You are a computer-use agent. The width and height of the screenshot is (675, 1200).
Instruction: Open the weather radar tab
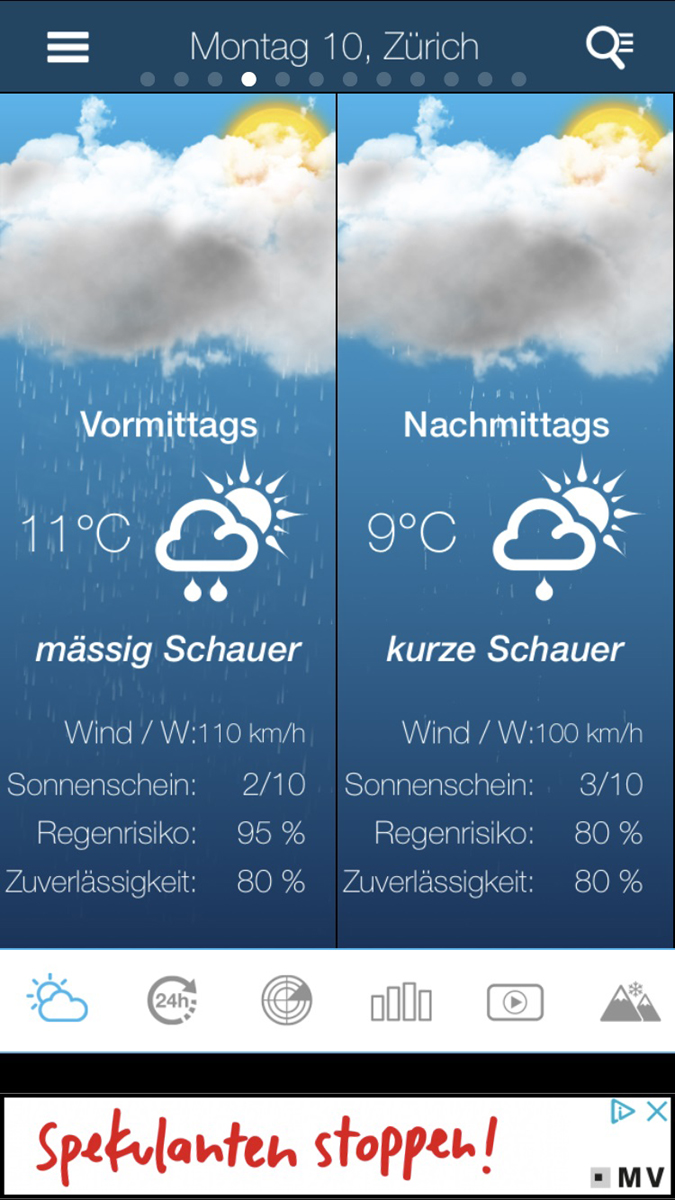point(287,1001)
